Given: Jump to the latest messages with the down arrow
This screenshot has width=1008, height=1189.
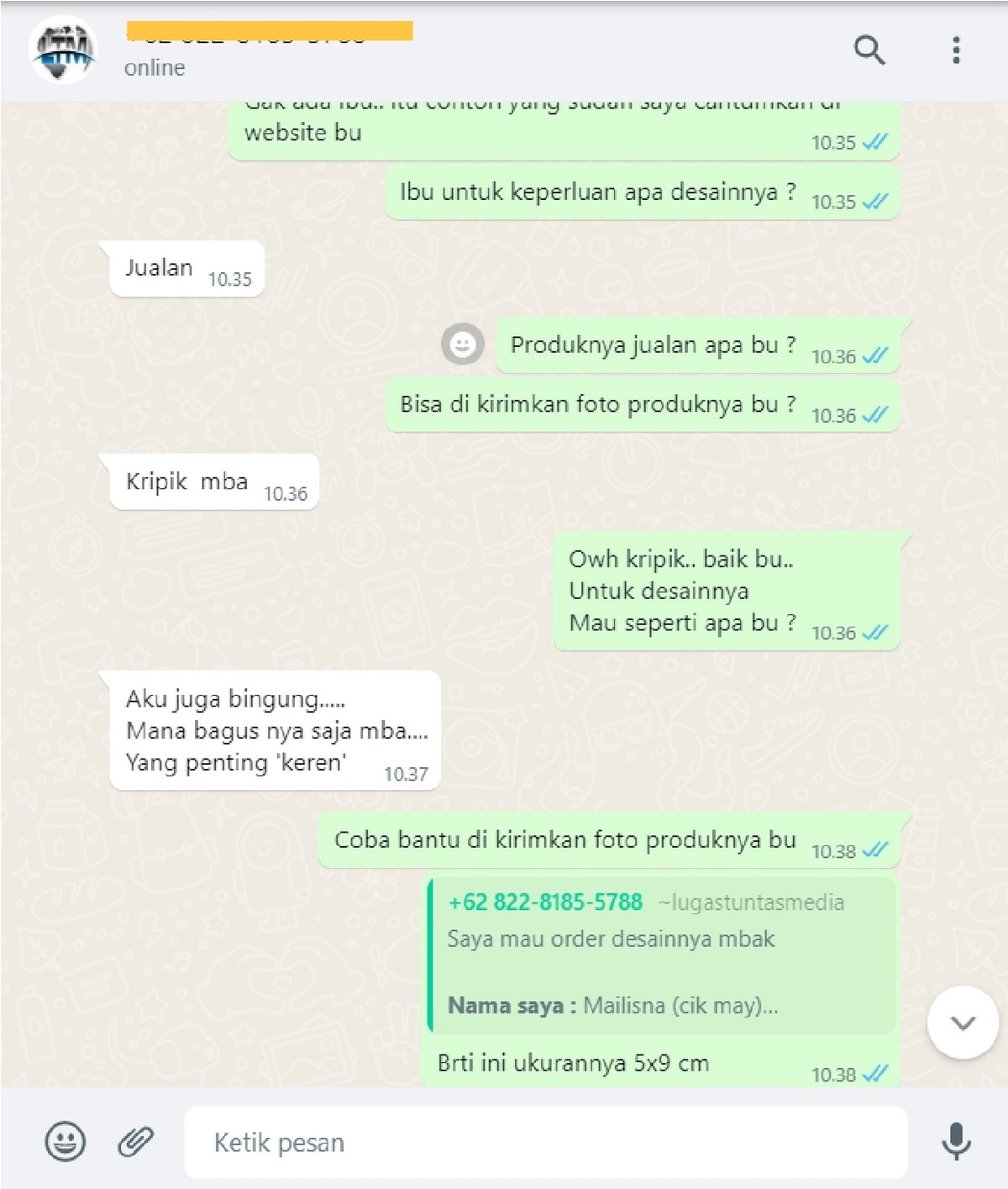Looking at the screenshot, I should pyautogui.click(x=963, y=1023).
